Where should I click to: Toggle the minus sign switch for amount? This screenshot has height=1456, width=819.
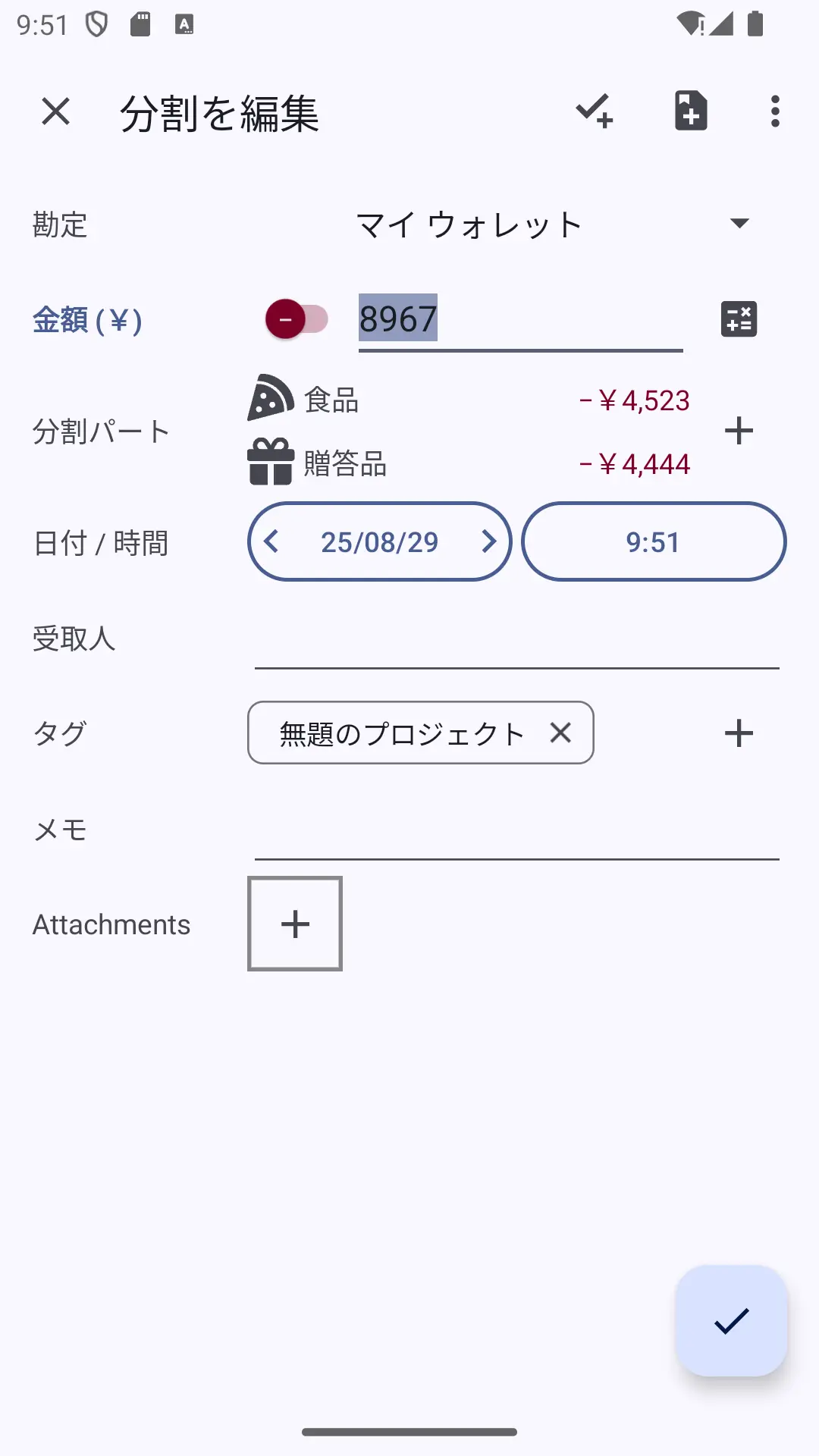297,319
